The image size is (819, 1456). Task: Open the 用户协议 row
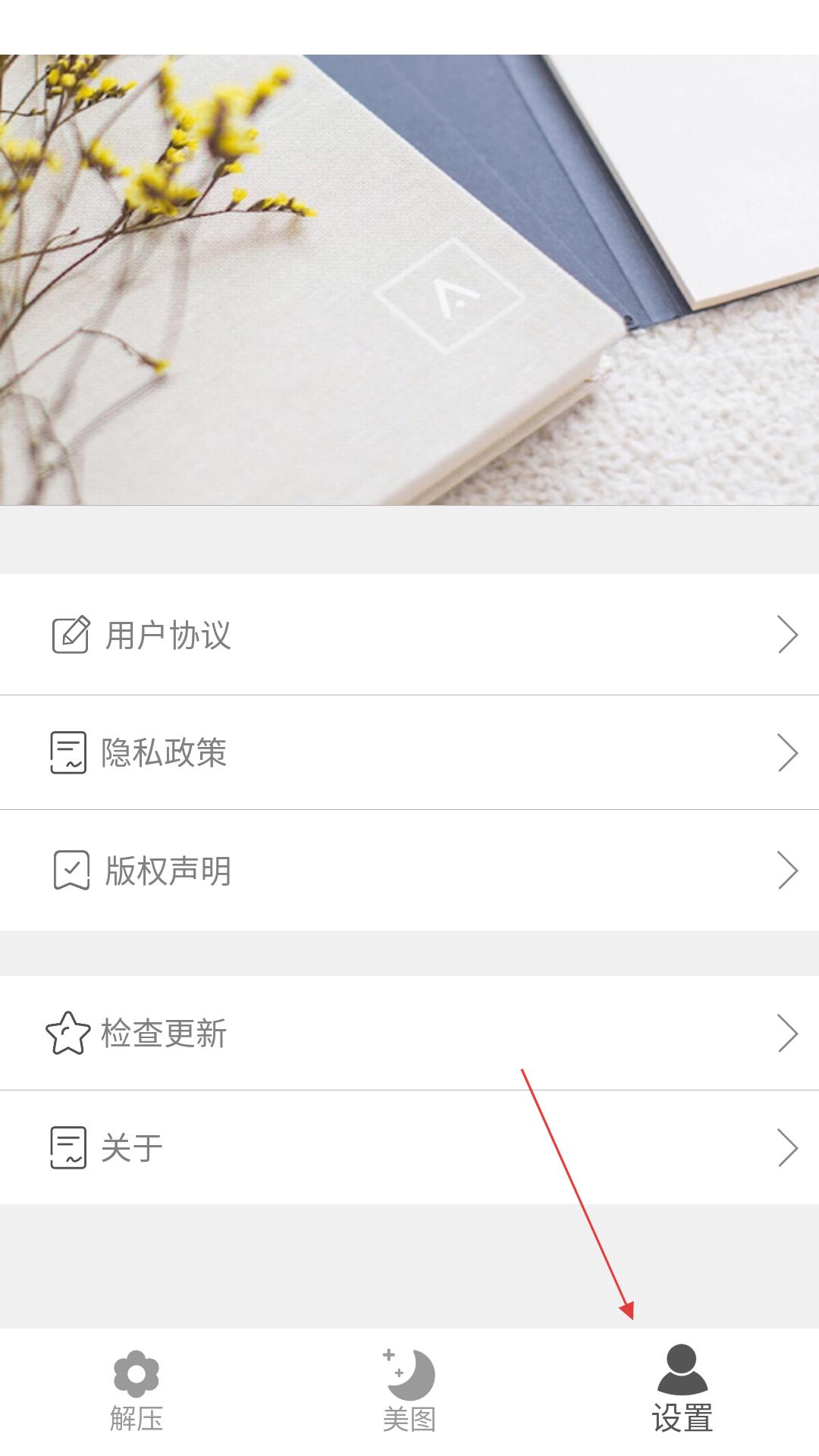click(x=409, y=635)
